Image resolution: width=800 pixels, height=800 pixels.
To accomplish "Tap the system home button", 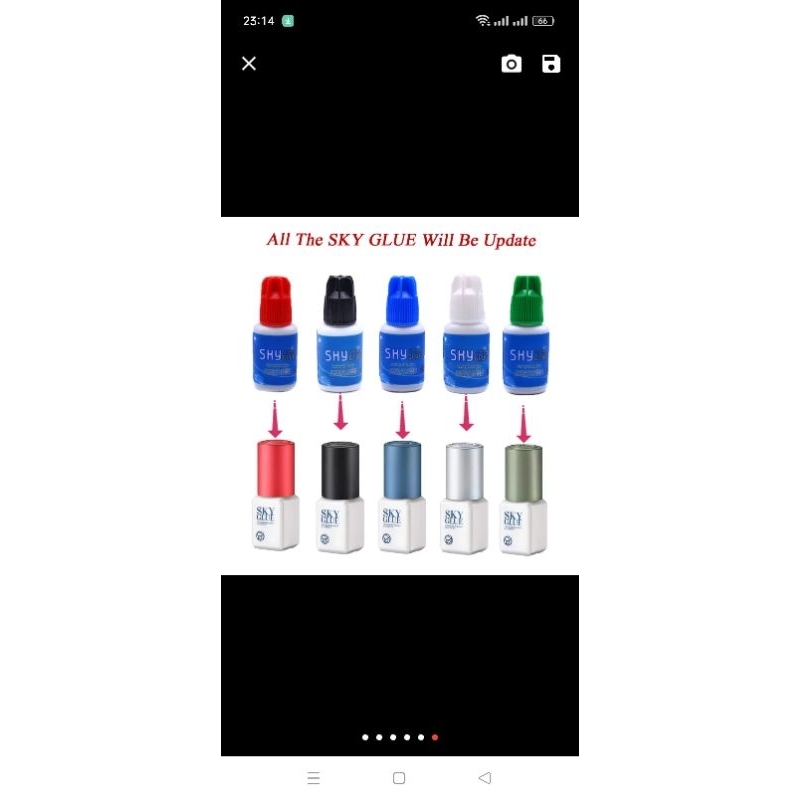I will (399, 778).
